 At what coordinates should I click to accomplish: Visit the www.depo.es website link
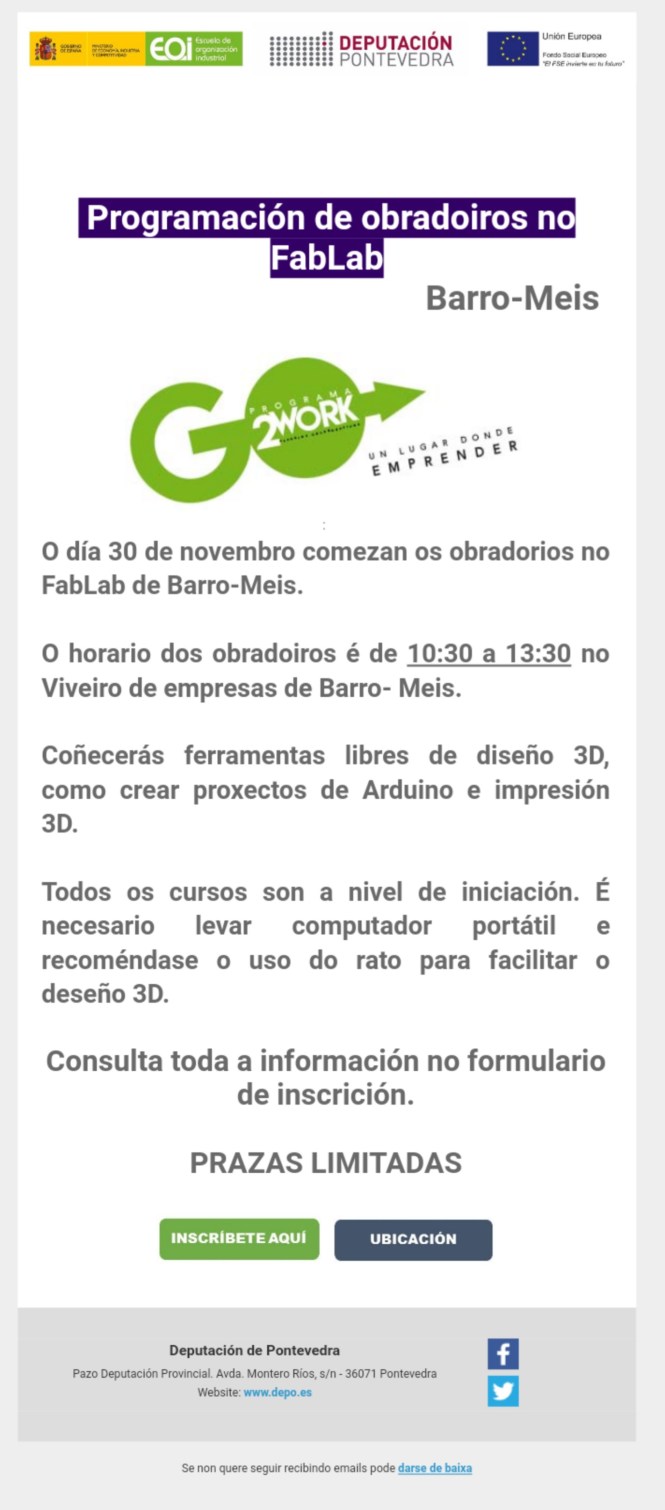click(x=277, y=1392)
